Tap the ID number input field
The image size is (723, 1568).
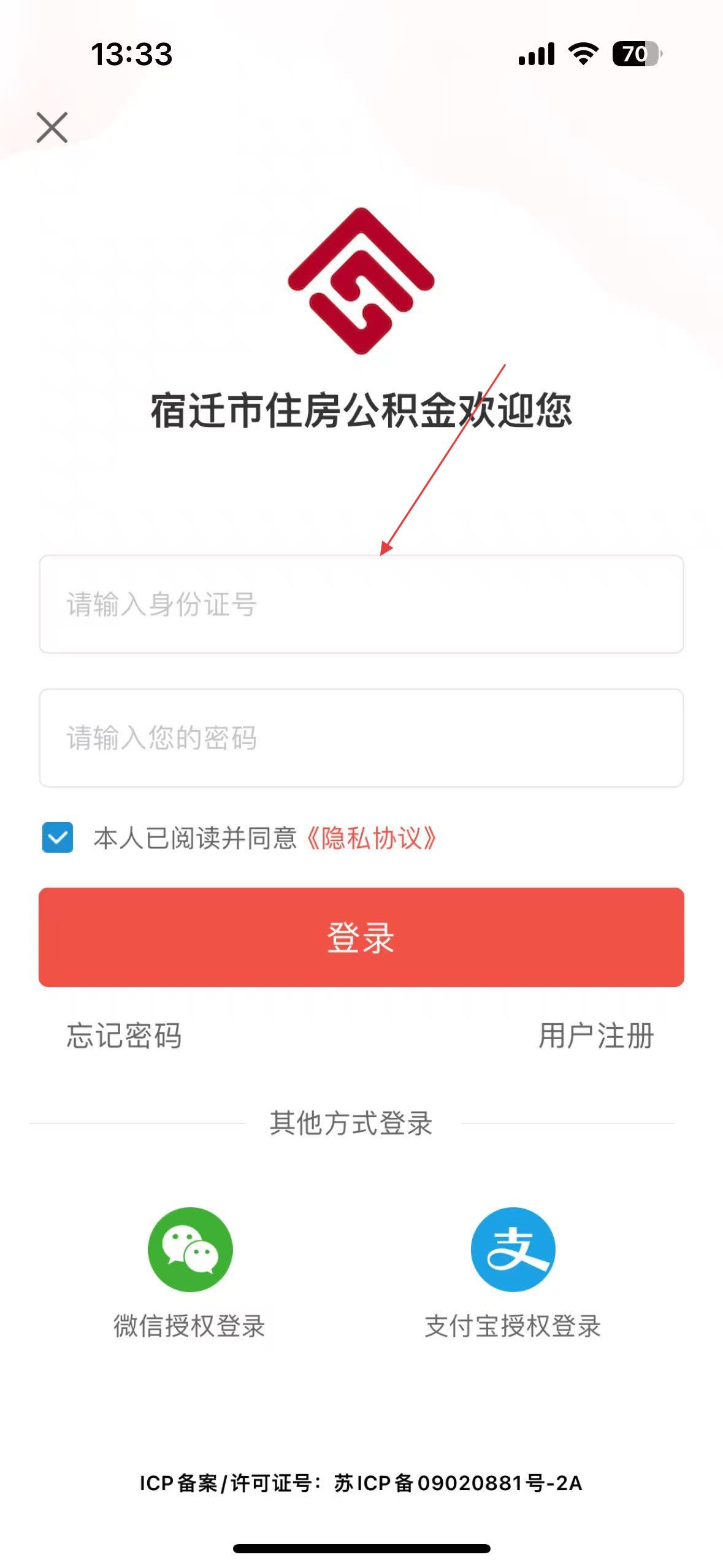[361, 604]
